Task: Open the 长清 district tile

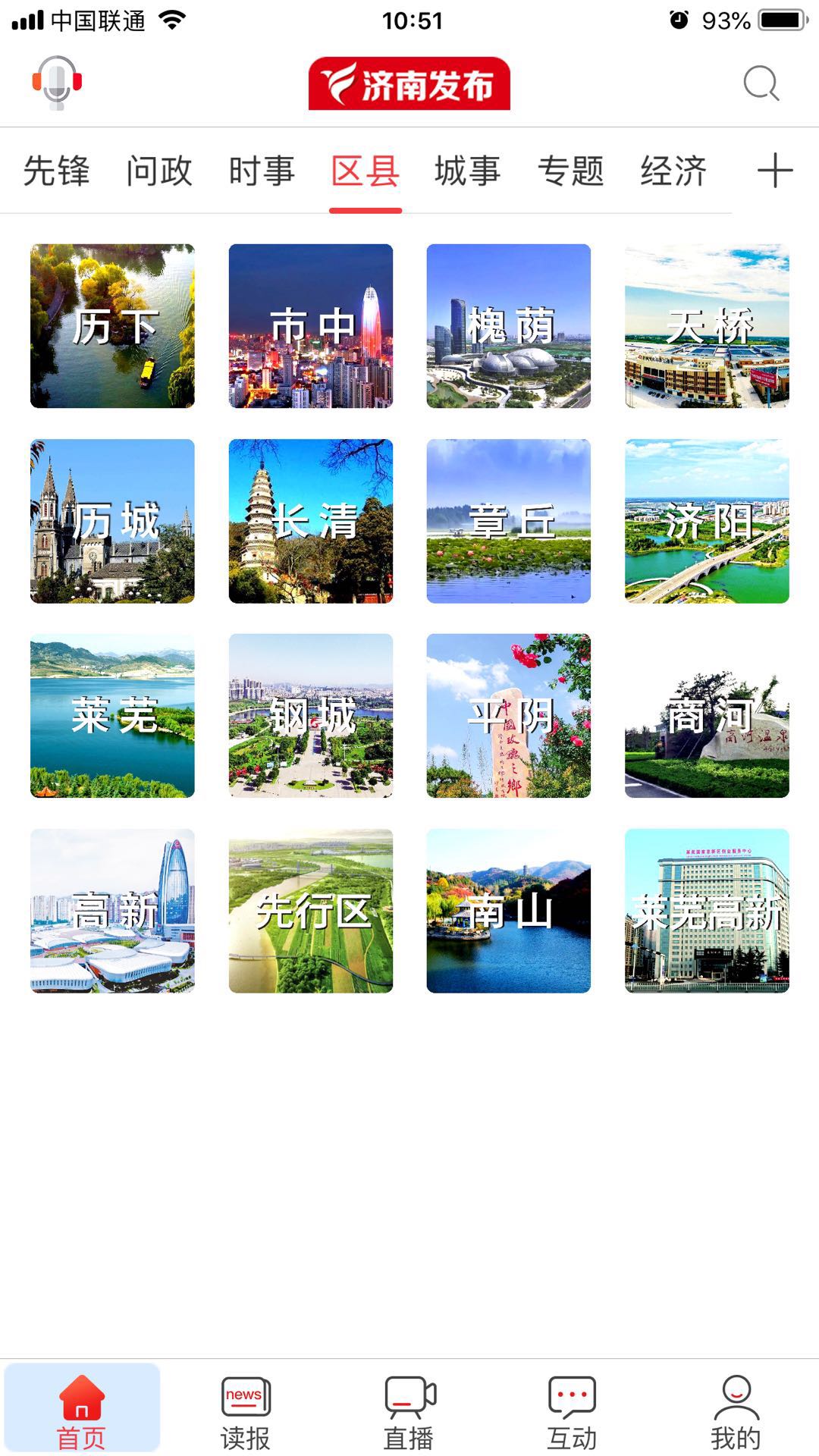Action: [311, 521]
